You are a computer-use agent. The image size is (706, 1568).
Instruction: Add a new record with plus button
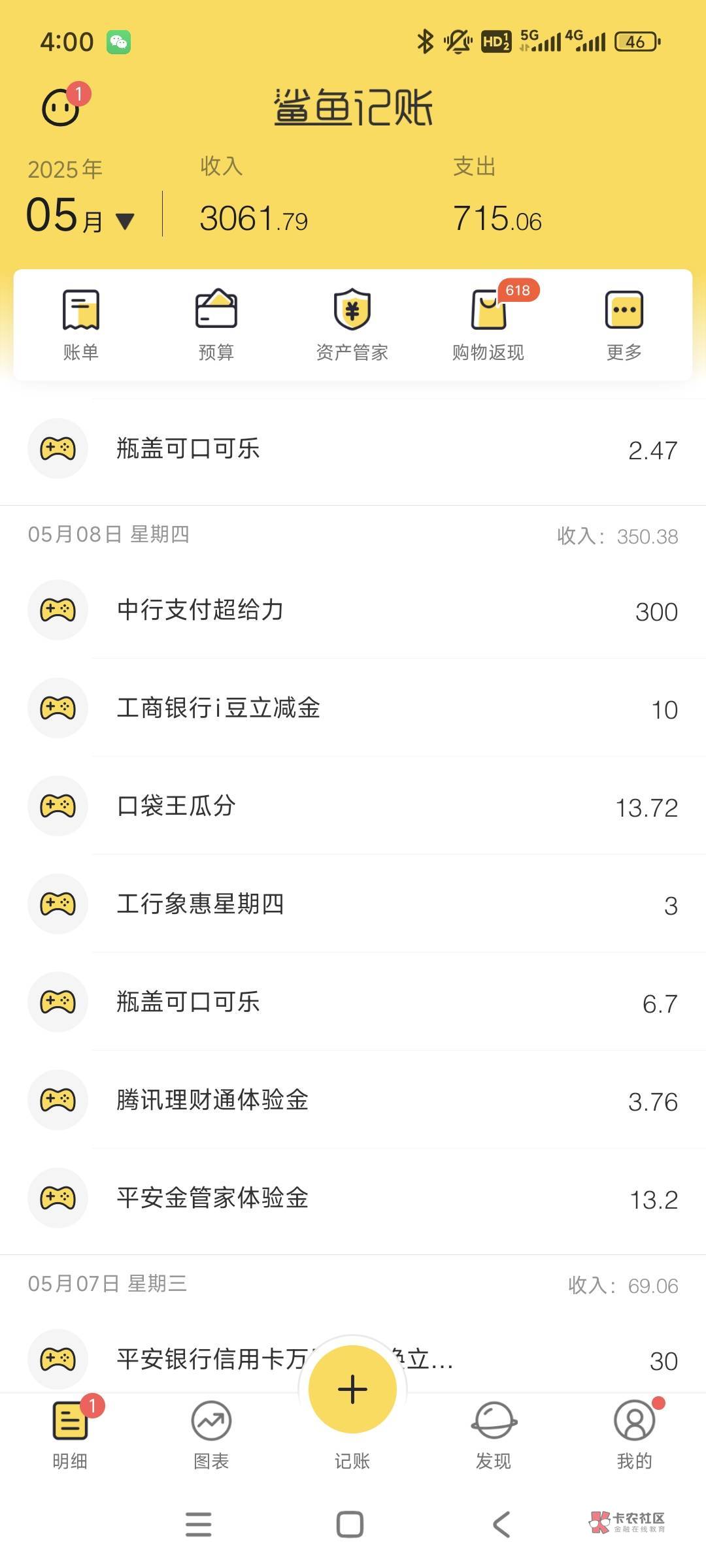tap(352, 1389)
